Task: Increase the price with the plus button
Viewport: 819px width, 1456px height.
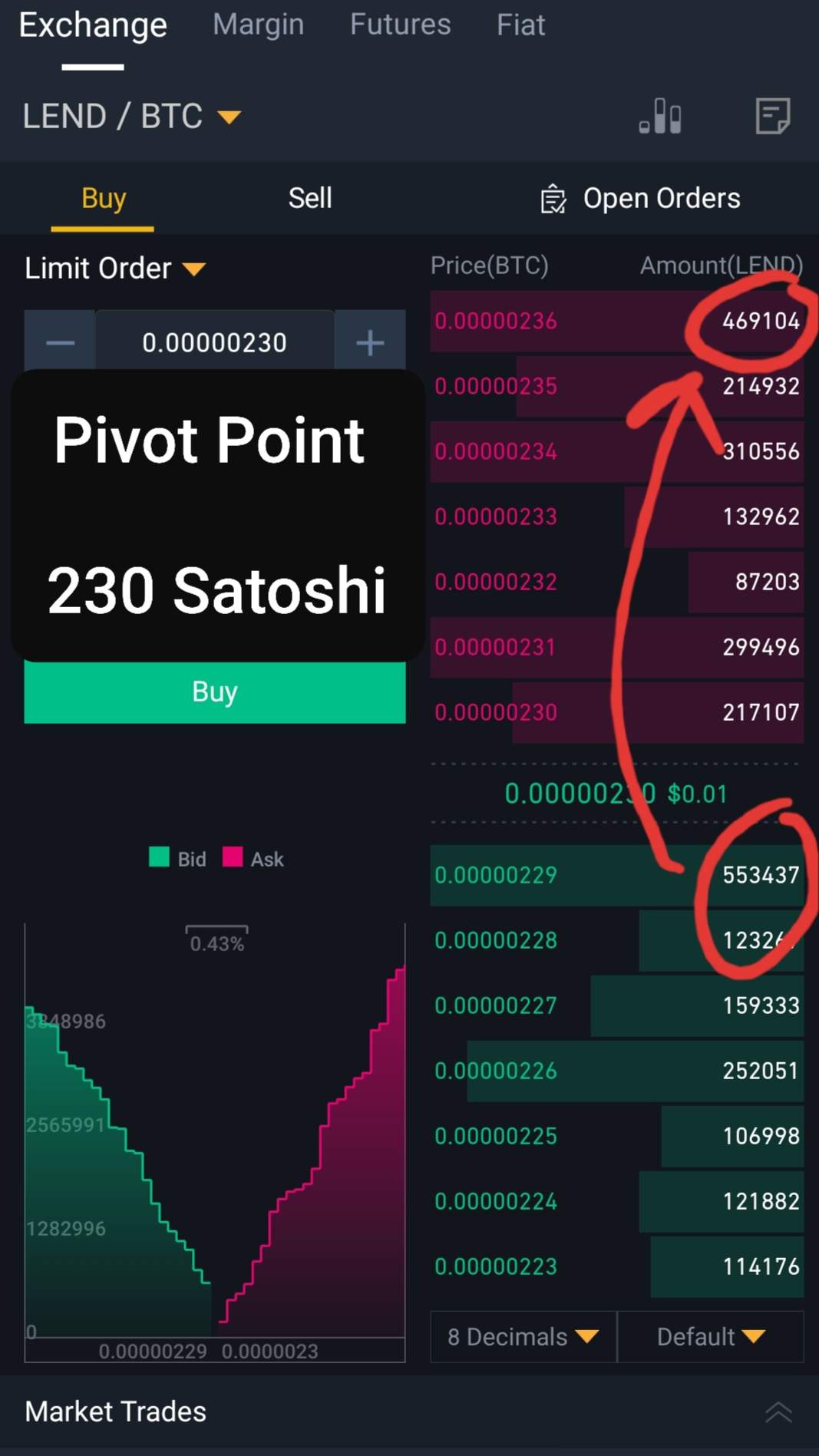Action: pos(370,342)
